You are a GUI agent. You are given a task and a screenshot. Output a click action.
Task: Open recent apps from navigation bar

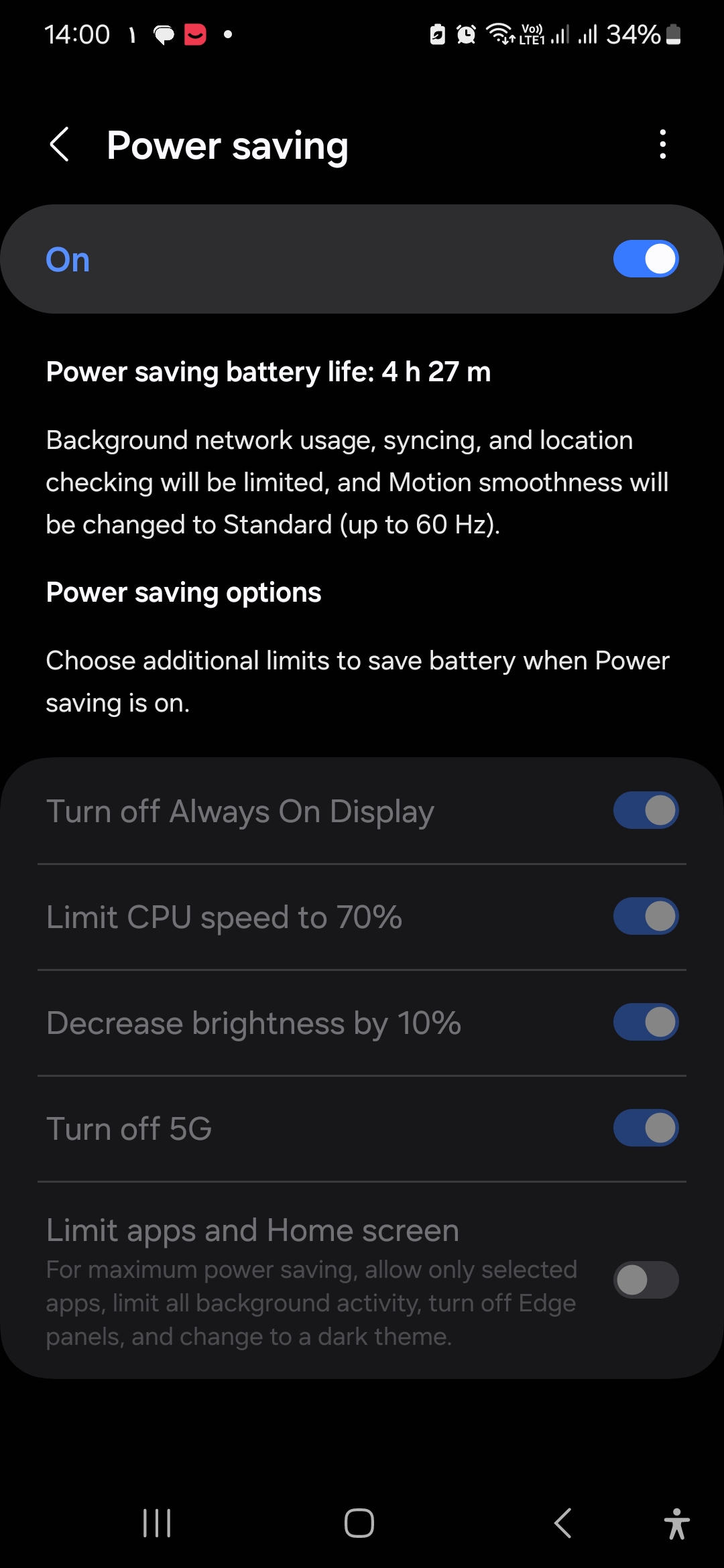click(158, 1523)
